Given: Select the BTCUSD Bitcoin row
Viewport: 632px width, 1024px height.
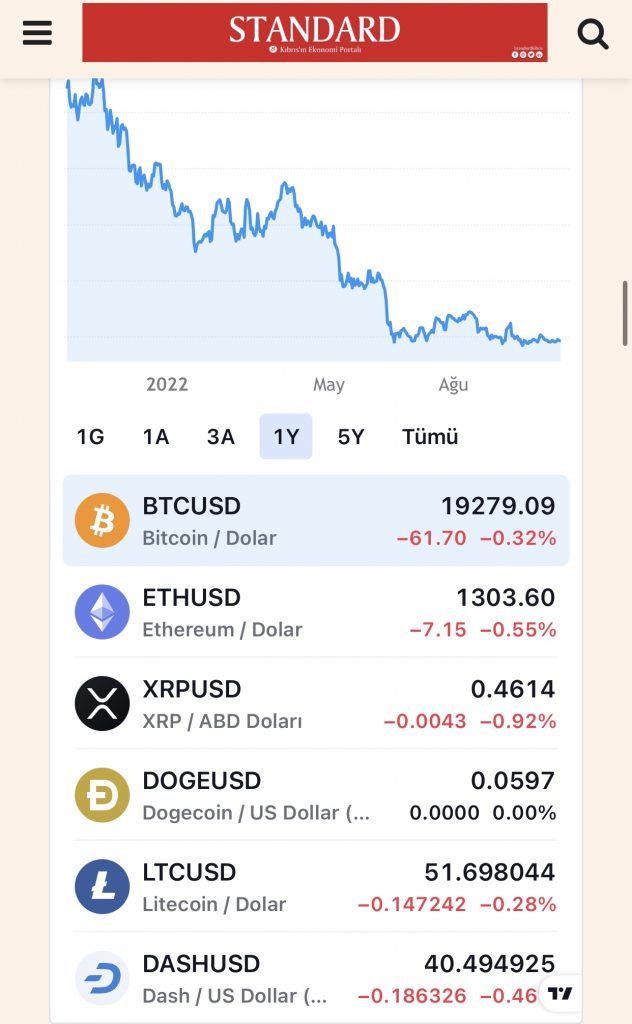Looking at the screenshot, I should click(315, 521).
